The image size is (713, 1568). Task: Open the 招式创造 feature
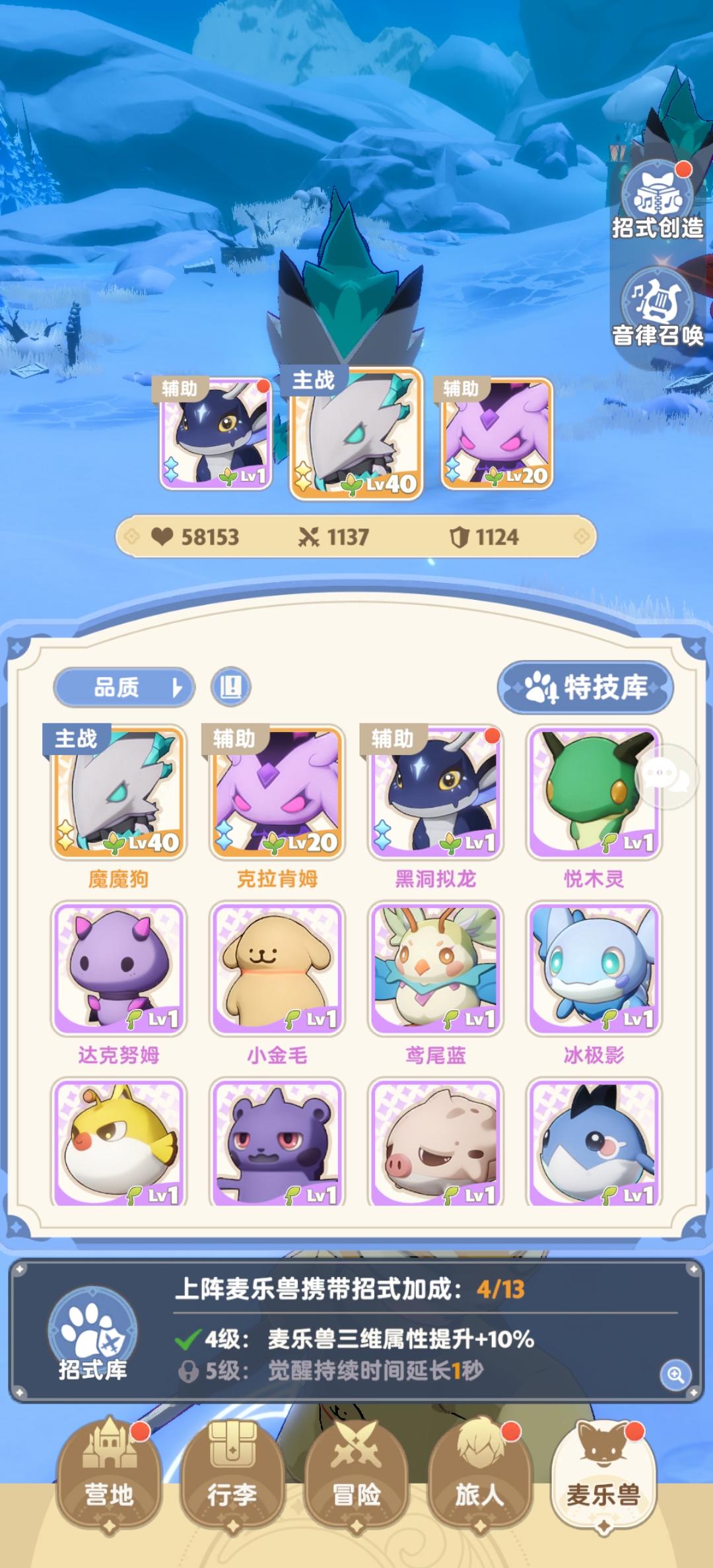[657, 199]
